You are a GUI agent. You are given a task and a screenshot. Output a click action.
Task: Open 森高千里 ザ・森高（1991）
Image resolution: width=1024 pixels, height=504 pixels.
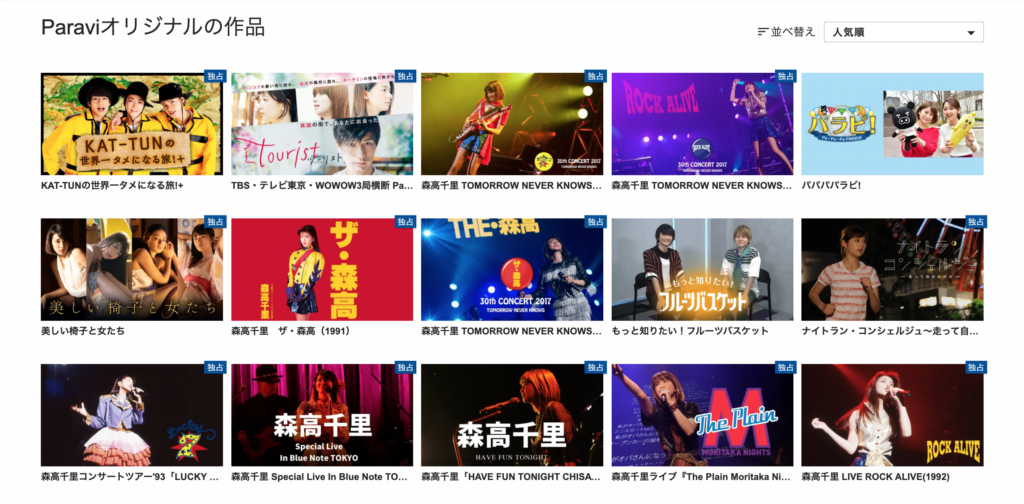pyautogui.click(x=322, y=270)
